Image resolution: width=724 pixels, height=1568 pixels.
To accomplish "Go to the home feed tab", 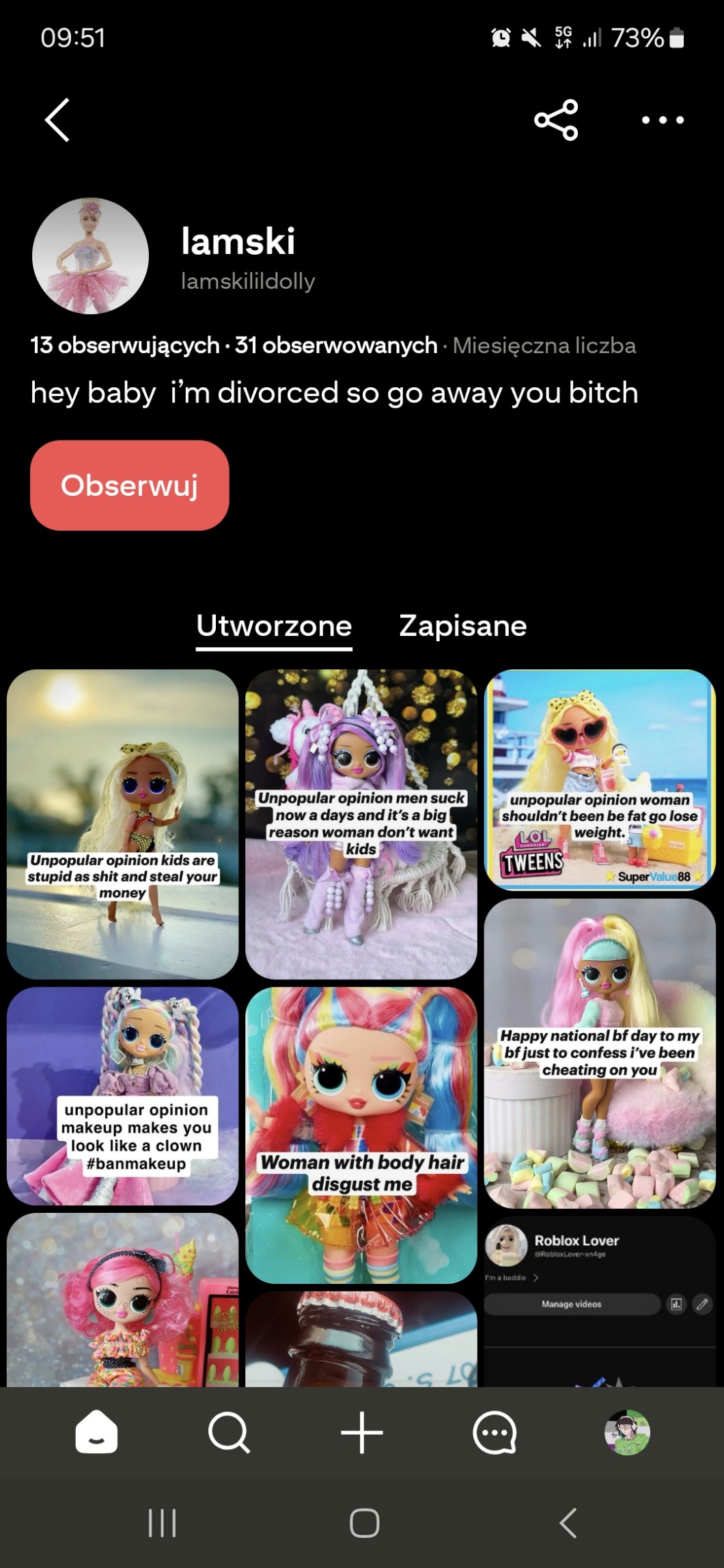I will tap(96, 1432).
